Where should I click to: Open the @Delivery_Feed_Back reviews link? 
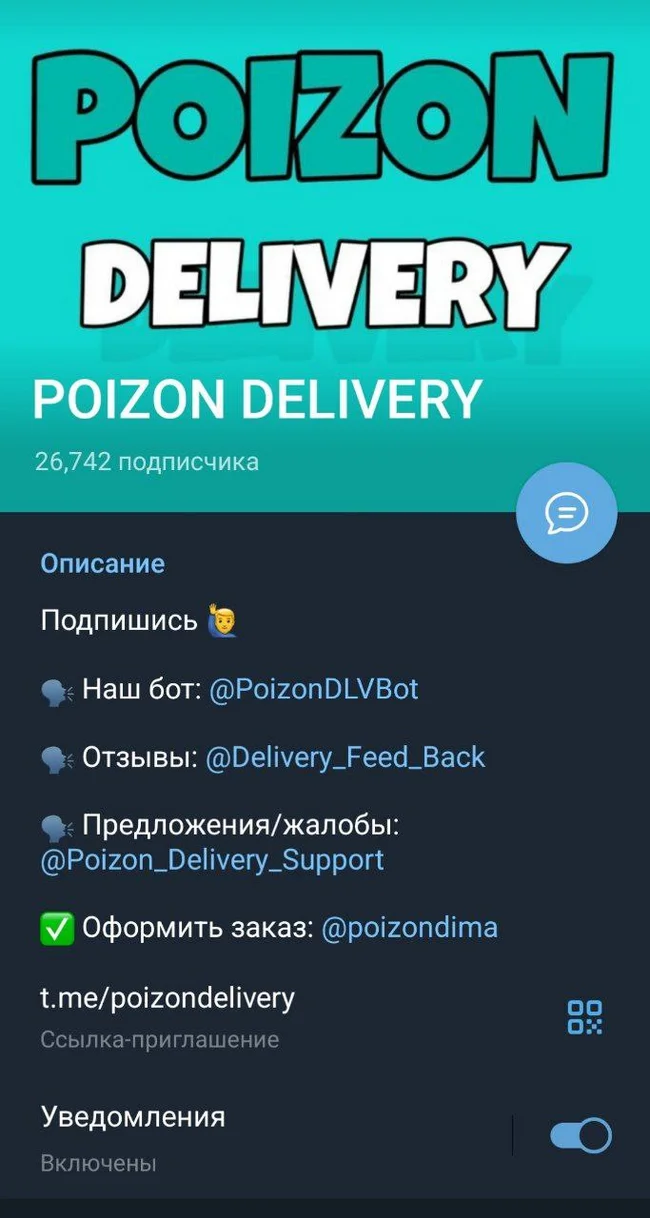345,757
